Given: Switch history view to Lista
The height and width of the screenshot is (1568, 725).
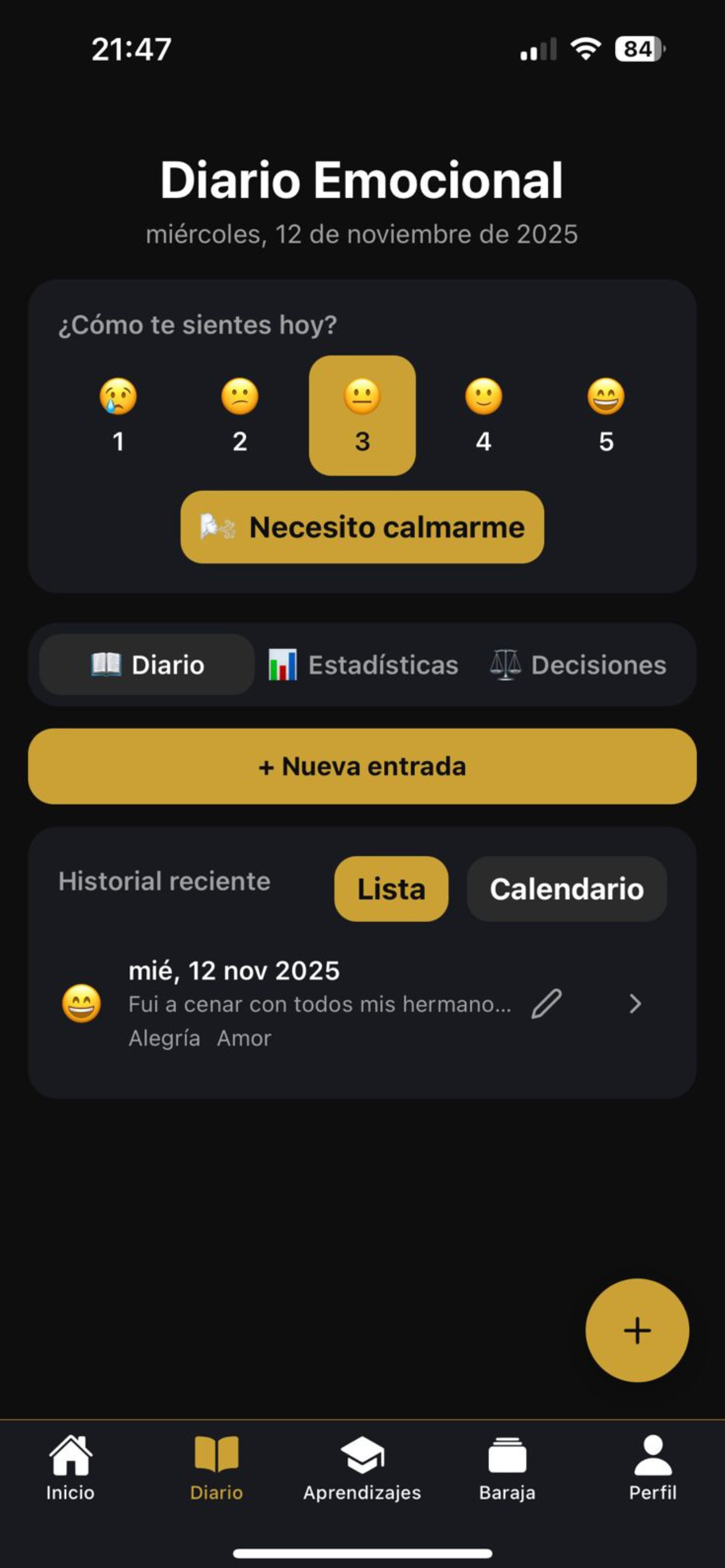Looking at the screenshot, I should pos(390,888).
